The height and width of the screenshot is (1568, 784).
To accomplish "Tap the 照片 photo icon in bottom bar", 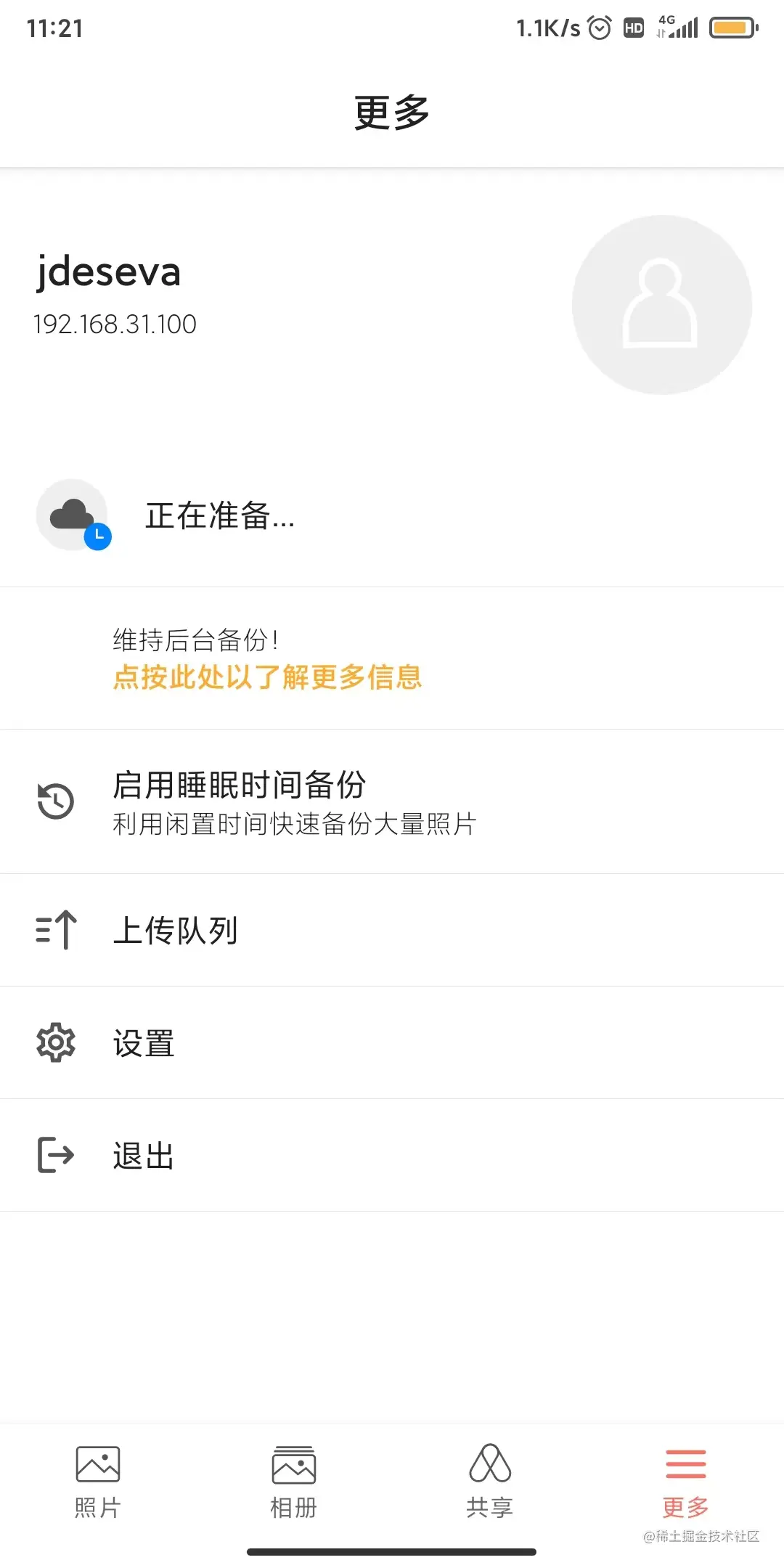I will (98, 1465).
